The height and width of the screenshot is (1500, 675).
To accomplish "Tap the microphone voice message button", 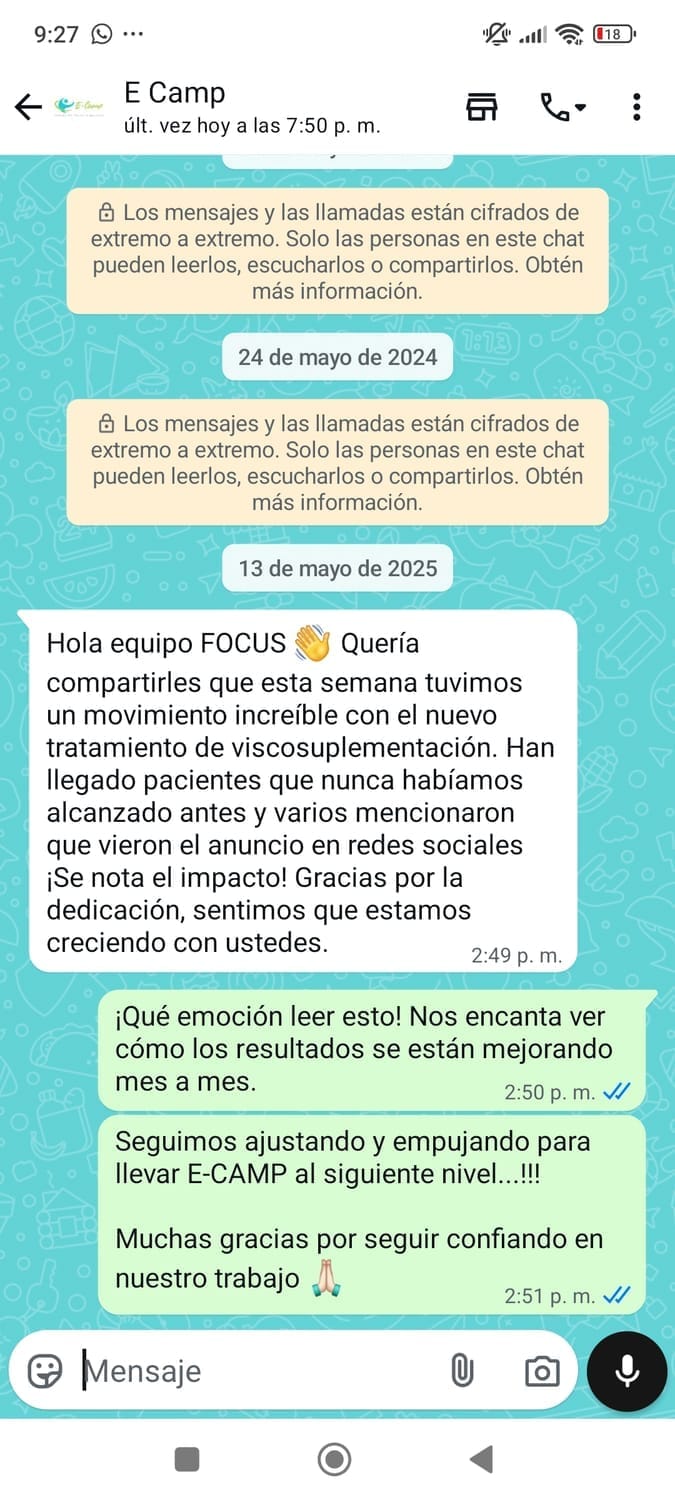I will pos(627,1371).
